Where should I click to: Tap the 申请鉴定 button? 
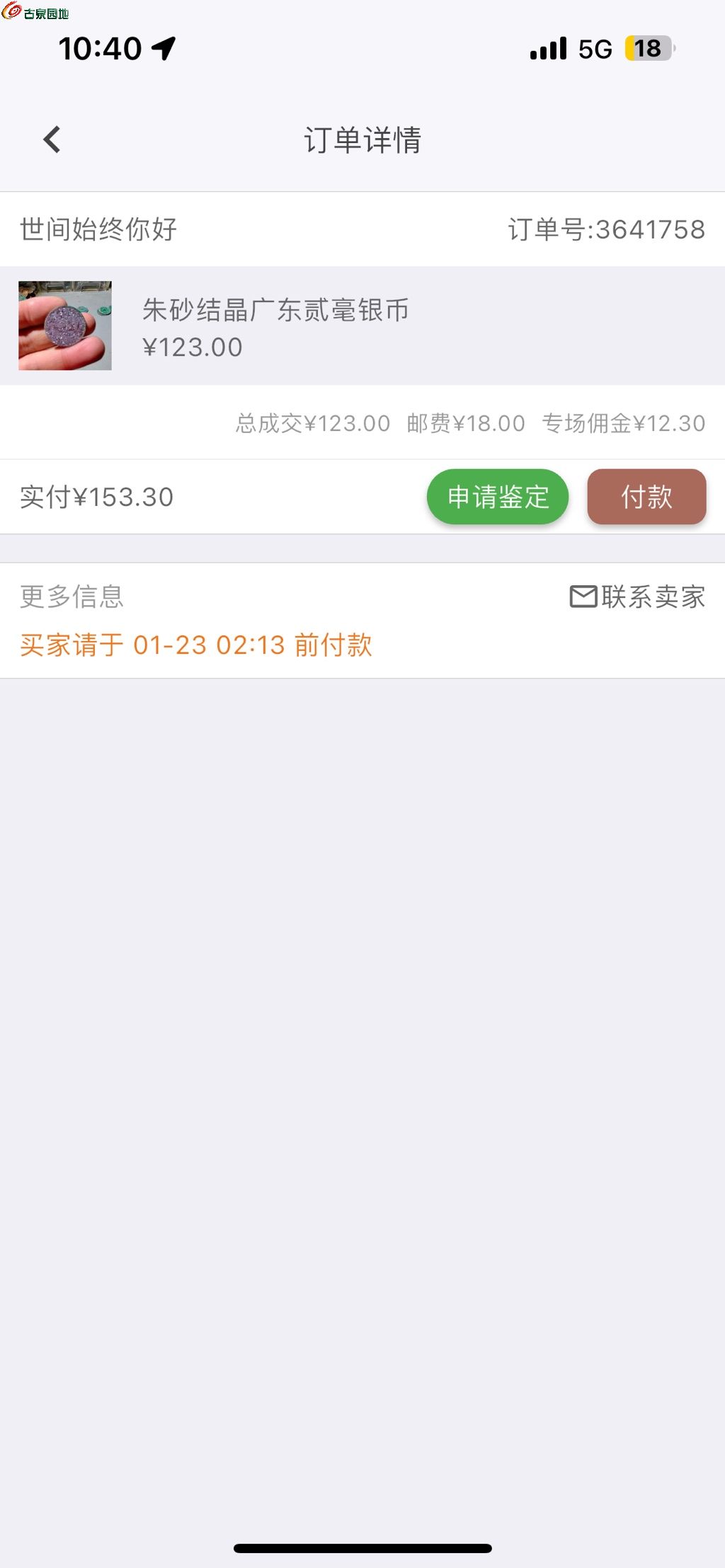498,497
